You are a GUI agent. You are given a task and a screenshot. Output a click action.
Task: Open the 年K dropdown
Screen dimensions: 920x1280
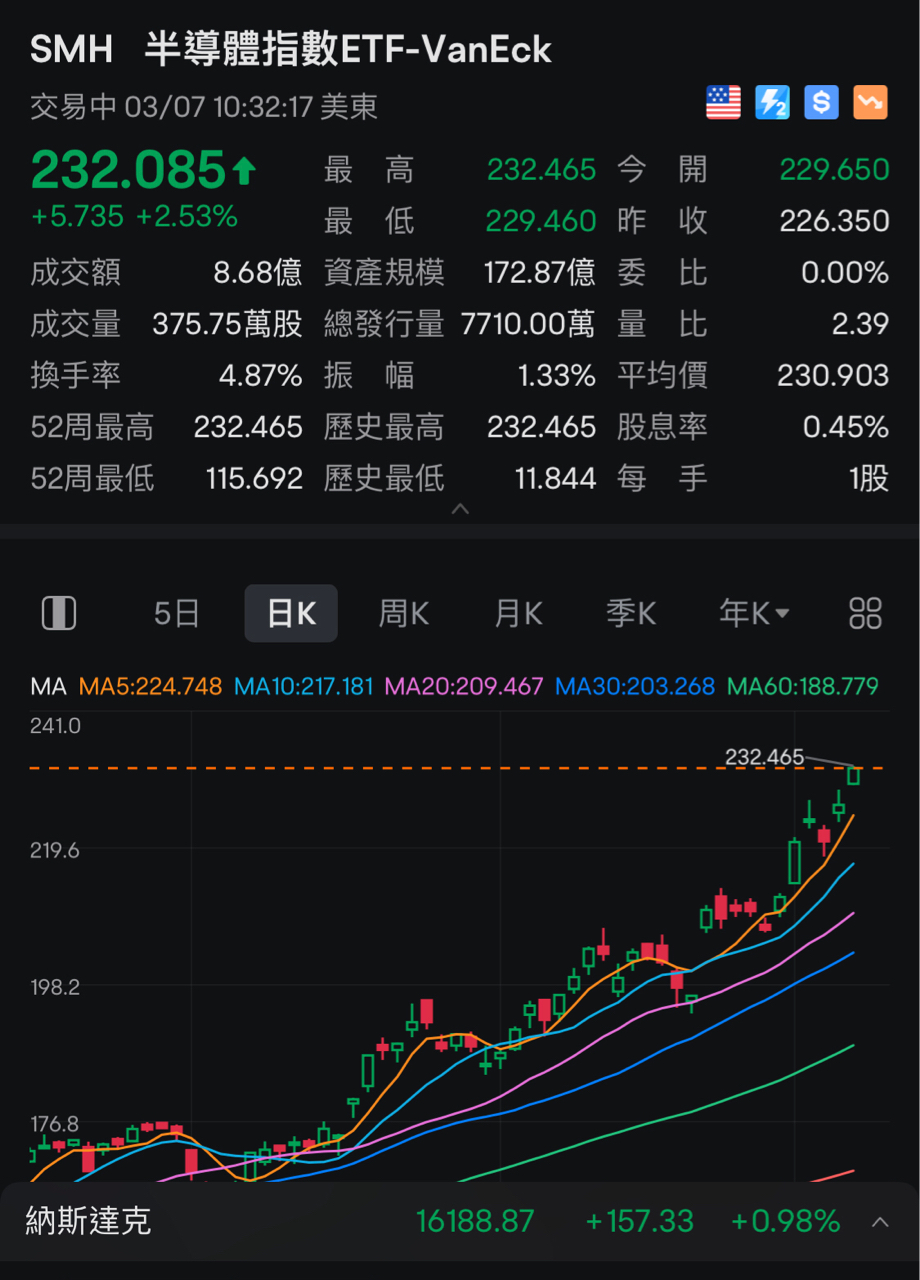coord(753,613)
